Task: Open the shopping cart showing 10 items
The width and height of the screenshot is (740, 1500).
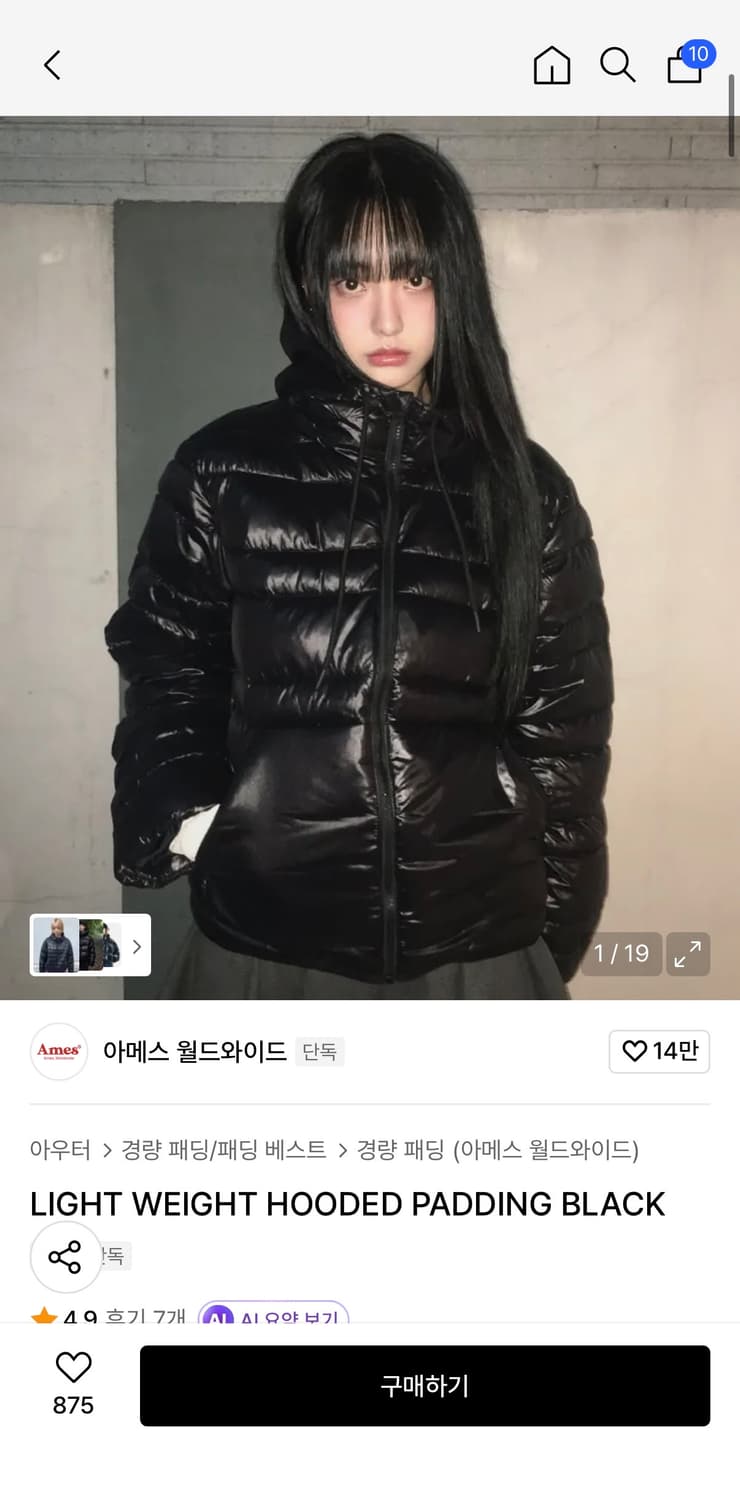Action: click(x=684, y=66)
